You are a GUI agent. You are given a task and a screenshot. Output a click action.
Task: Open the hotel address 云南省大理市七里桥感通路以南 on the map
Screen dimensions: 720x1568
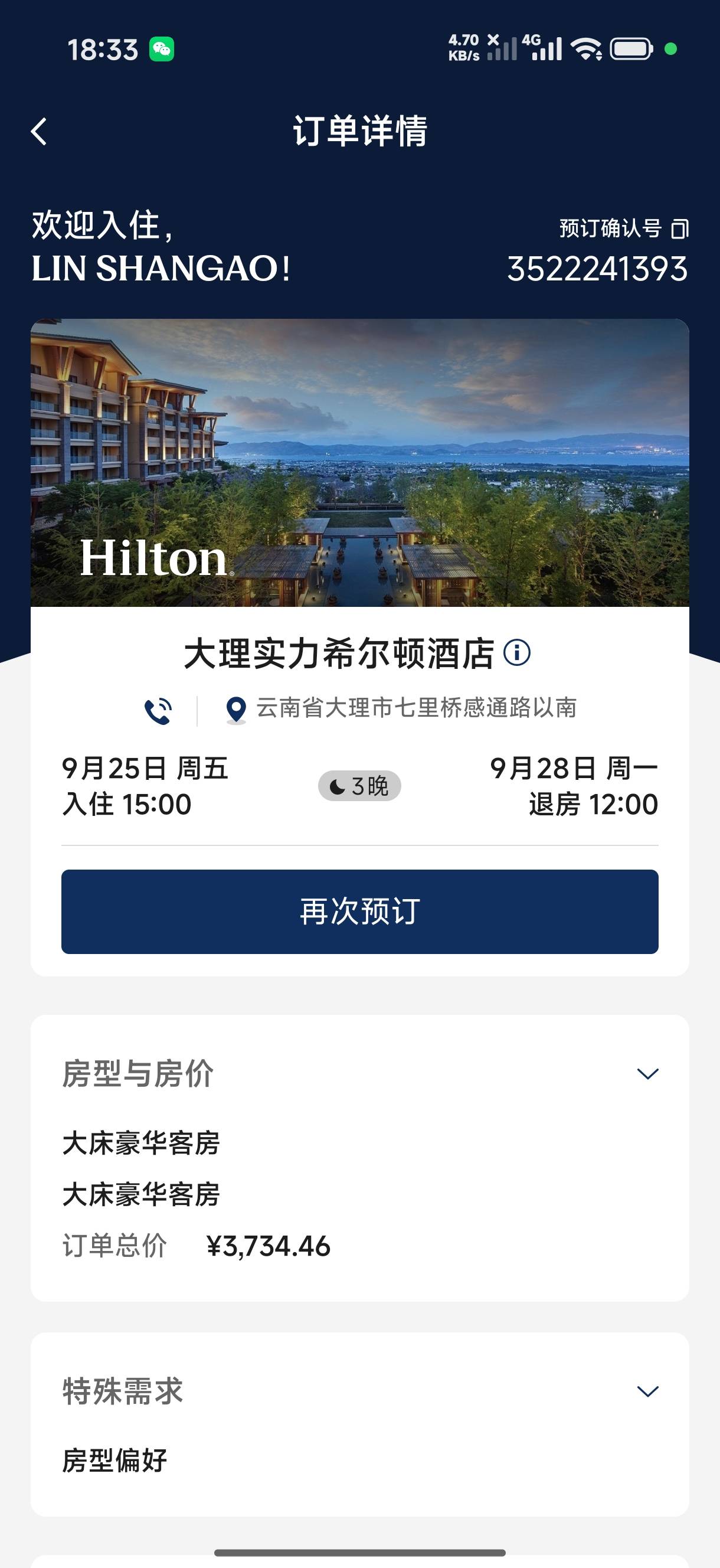click(401, 709)
